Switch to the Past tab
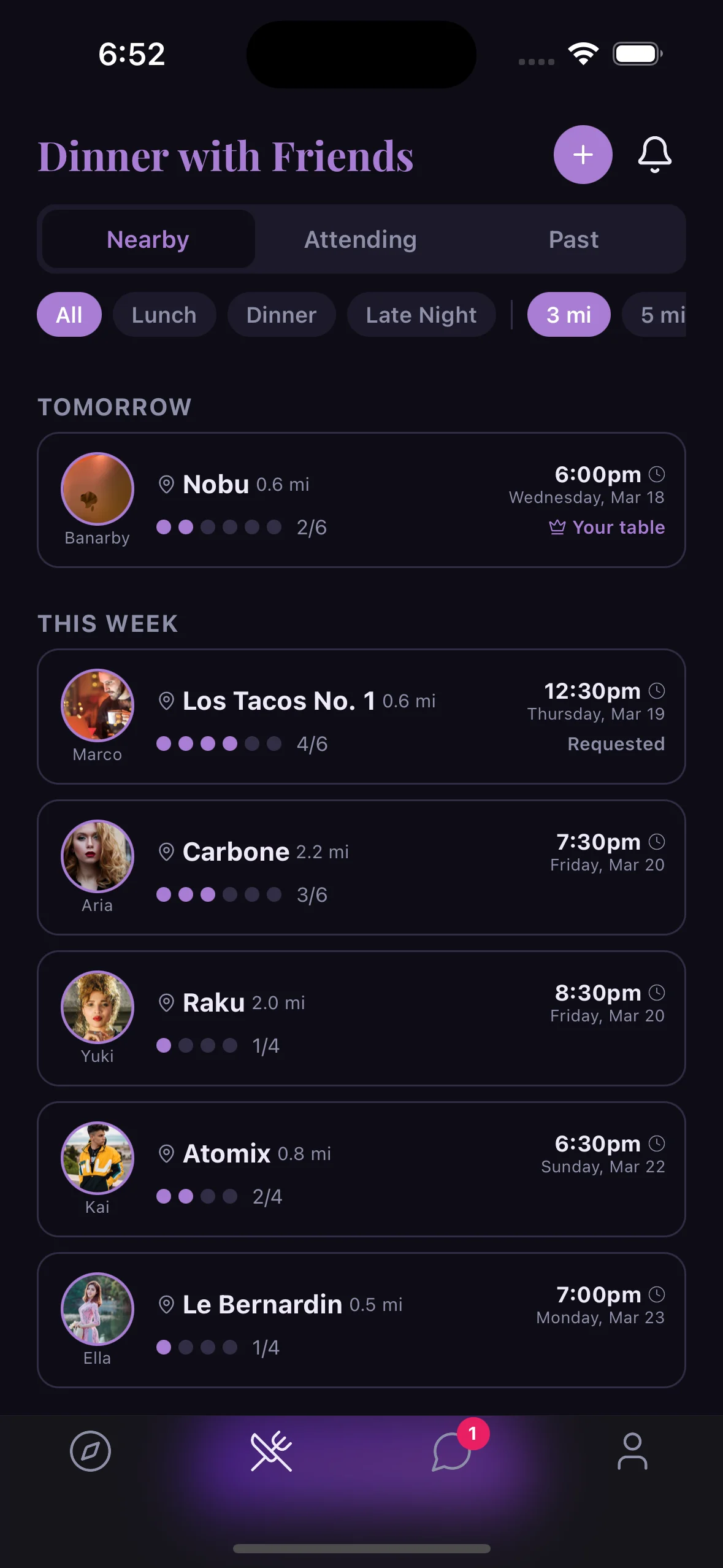Image resolution: width=723 pixels, height=1568 pixels. coord(573,239)
